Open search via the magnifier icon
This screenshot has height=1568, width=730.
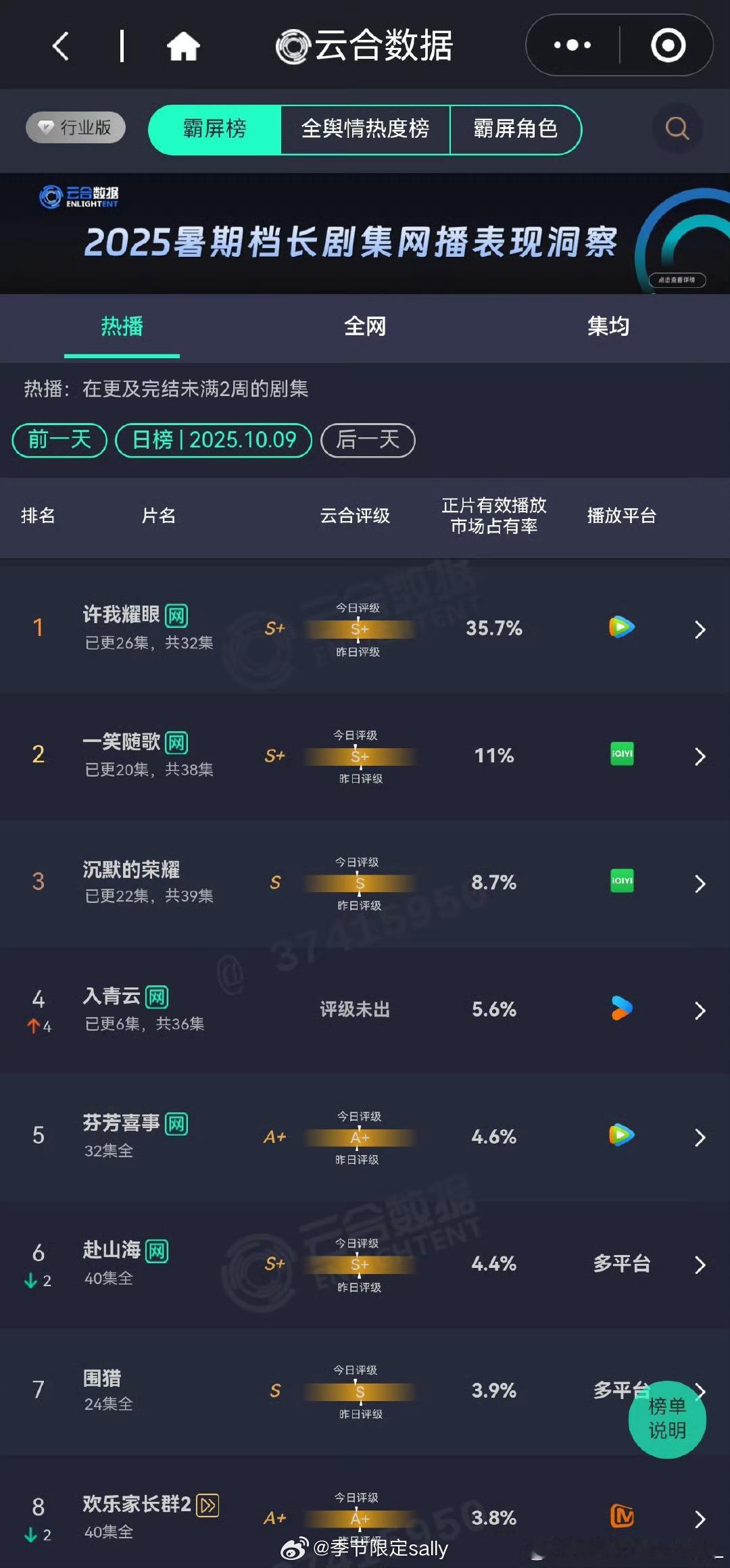tap(677, 128)
